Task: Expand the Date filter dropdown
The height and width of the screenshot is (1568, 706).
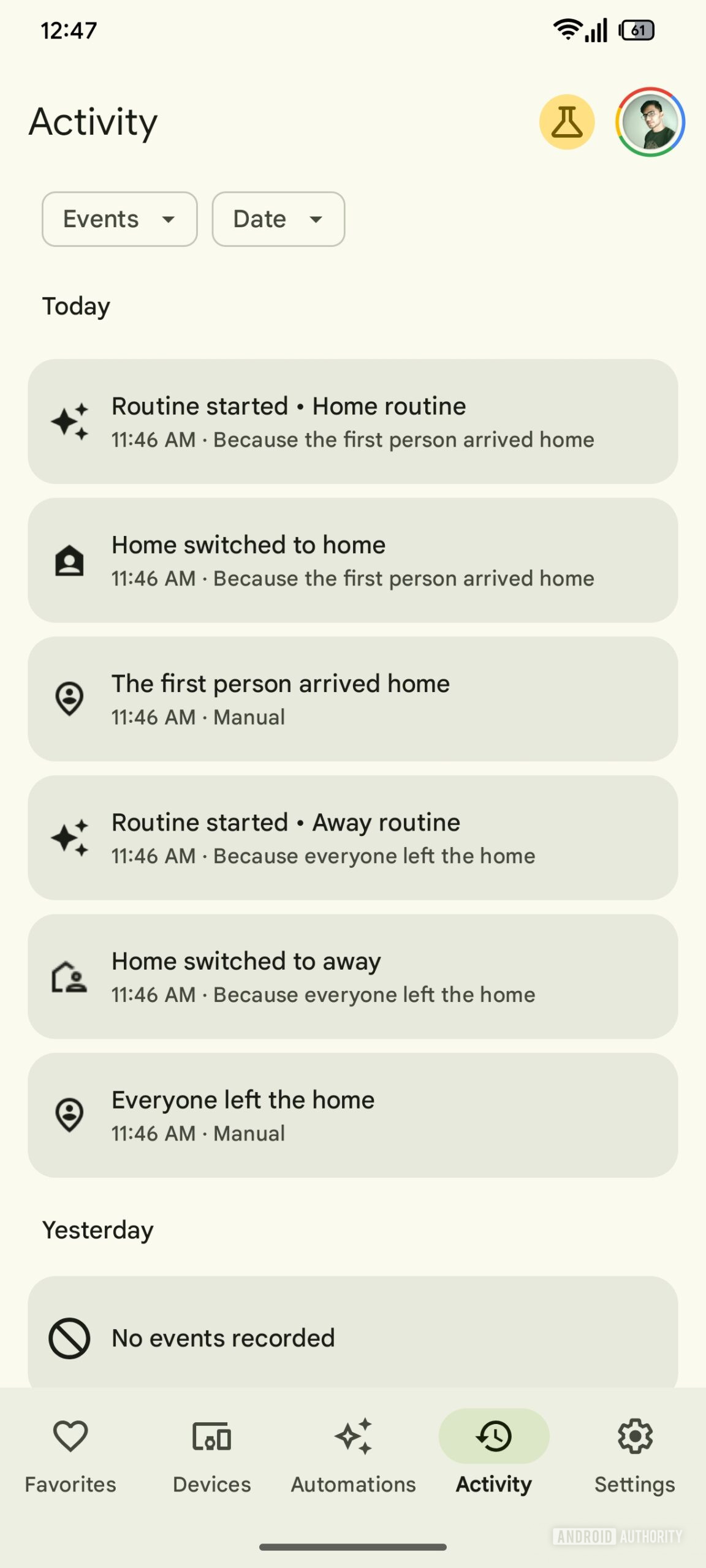Action: coord(278,219)
